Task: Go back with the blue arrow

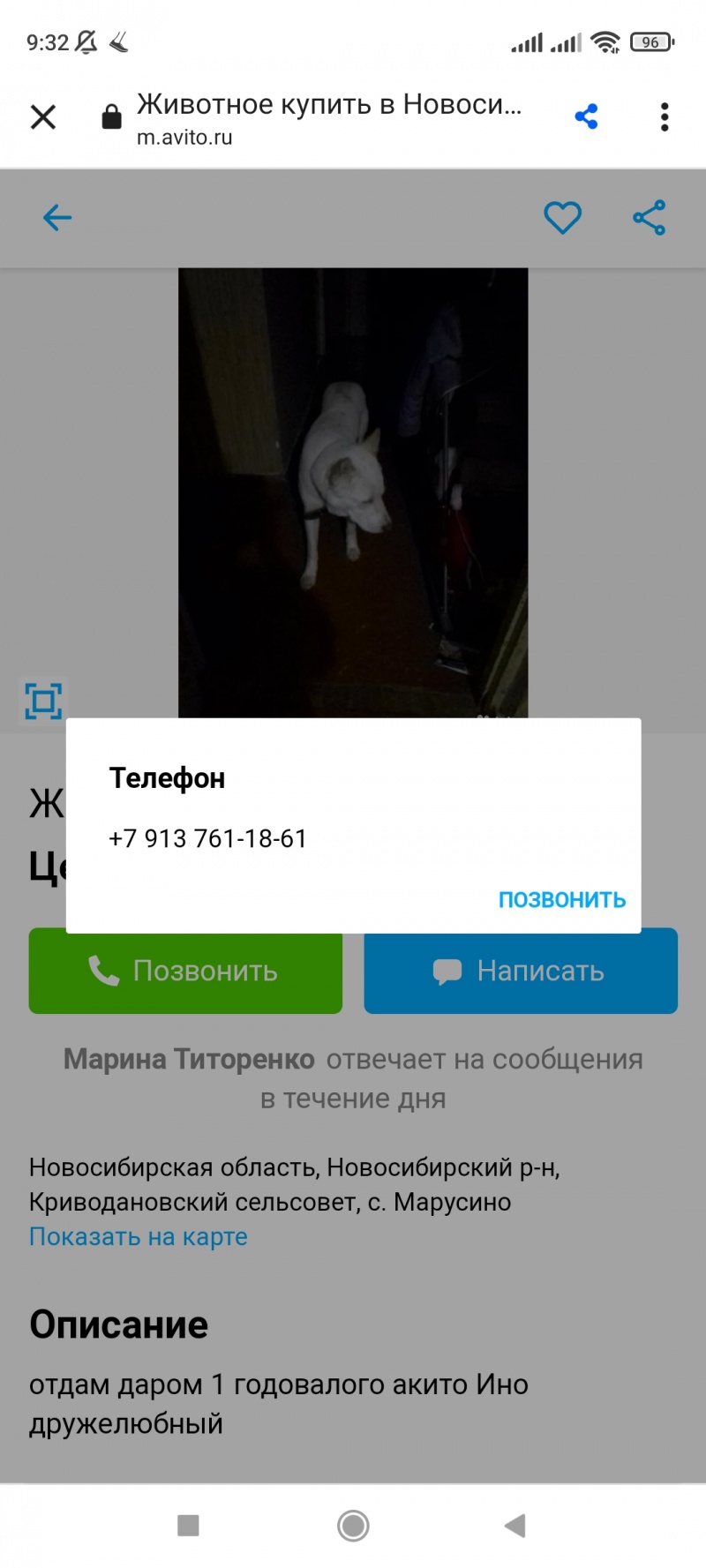Action: coord(57,217)
